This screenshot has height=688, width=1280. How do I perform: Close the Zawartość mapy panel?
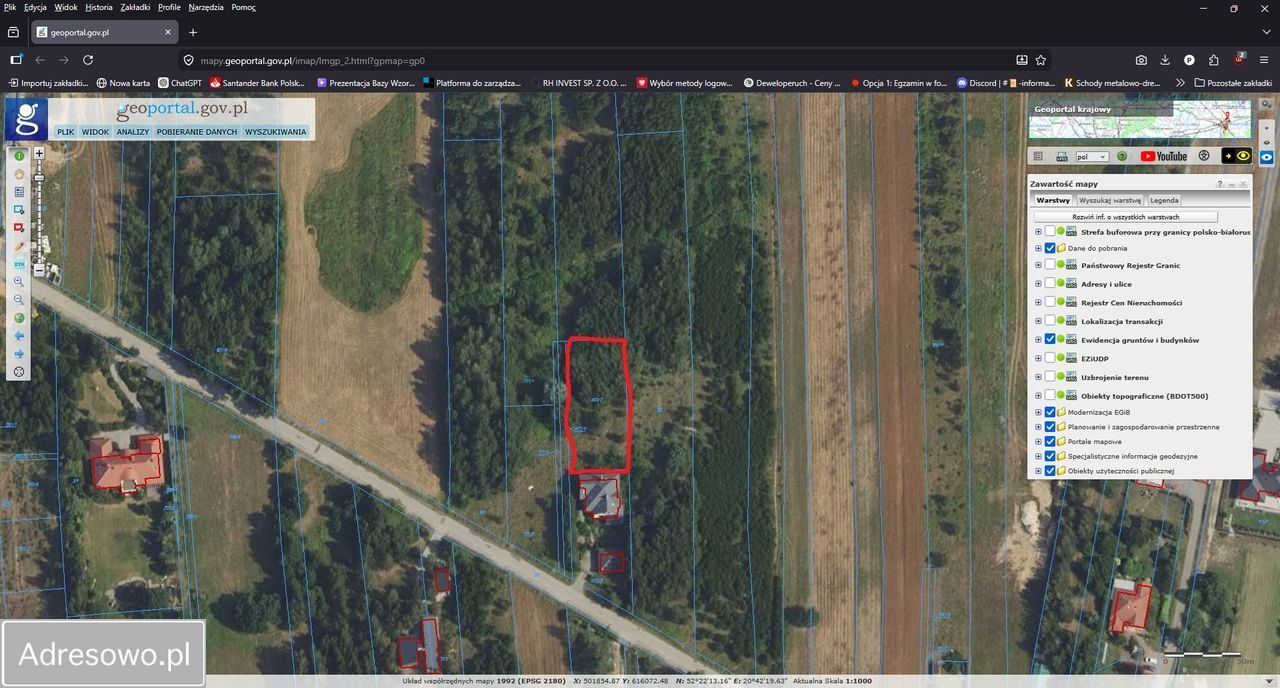point(1243,184)
